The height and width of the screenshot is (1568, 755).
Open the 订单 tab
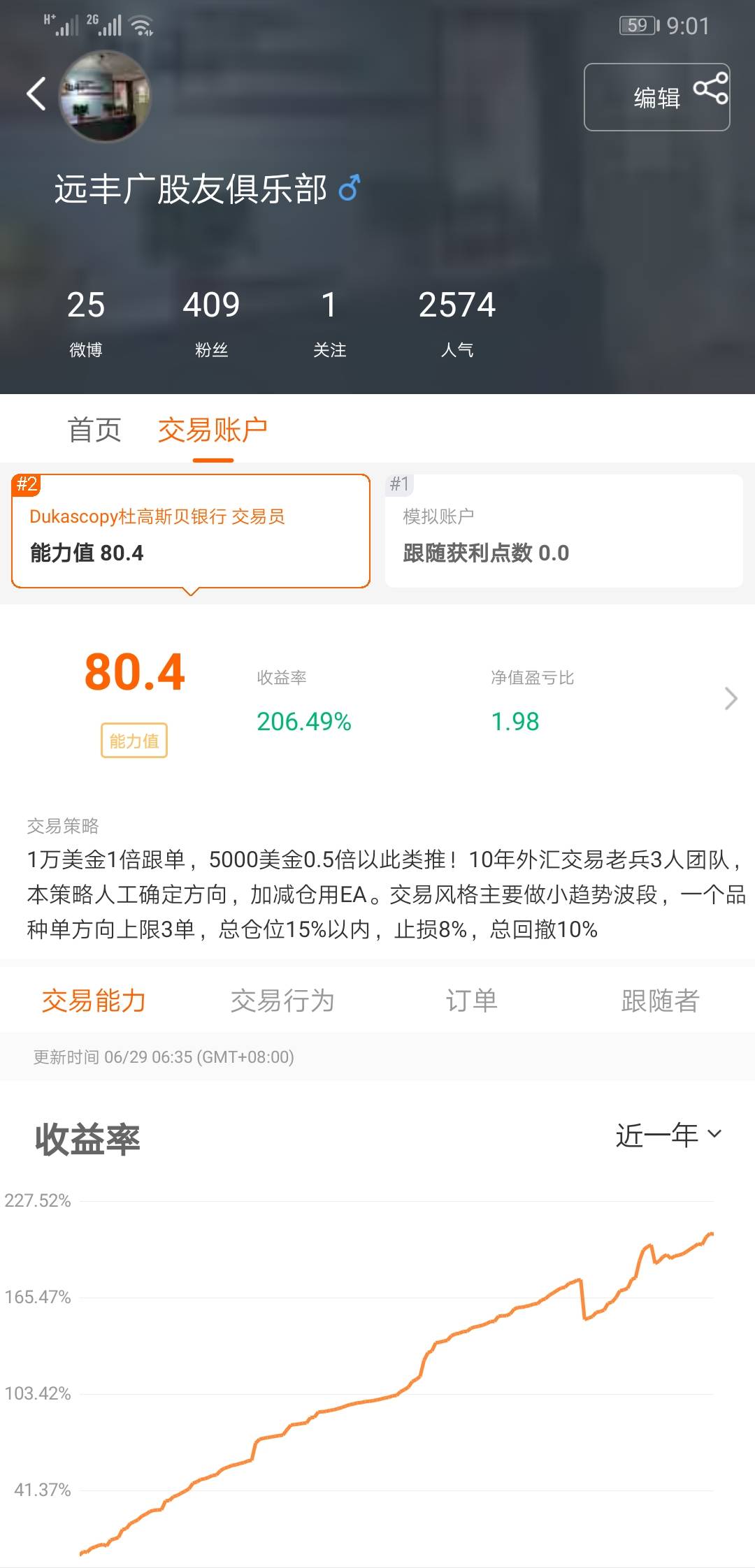coord(472,1001)
